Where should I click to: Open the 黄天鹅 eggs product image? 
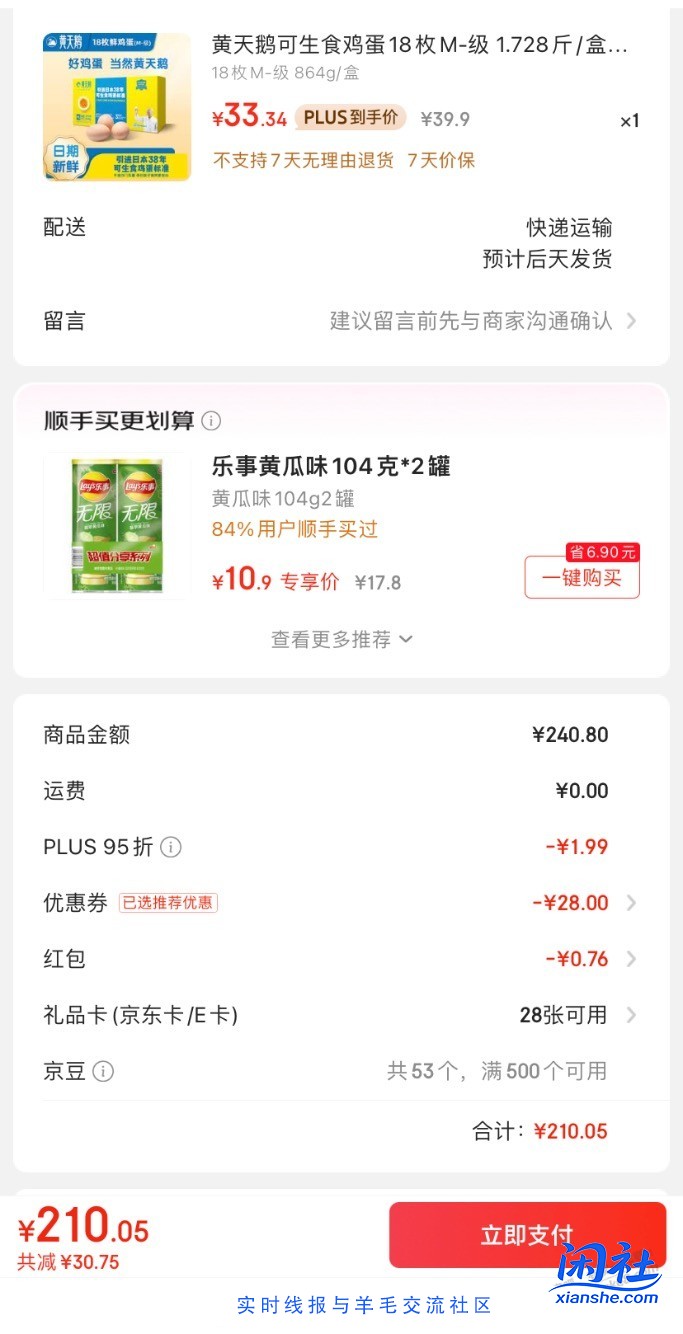coord(117,107)
